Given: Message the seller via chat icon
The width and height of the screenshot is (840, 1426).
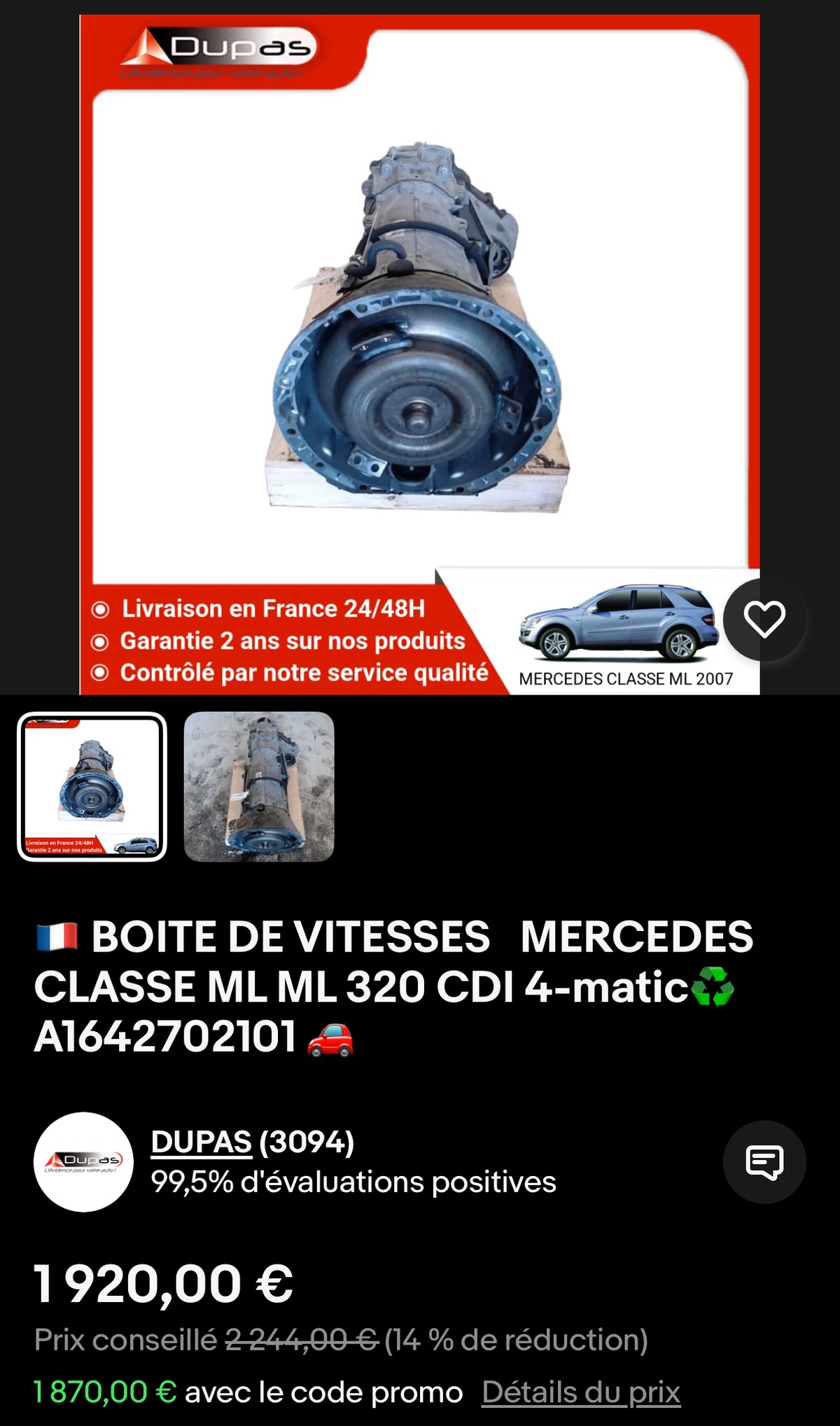Looking at the screenshot, I should 764,1162.
